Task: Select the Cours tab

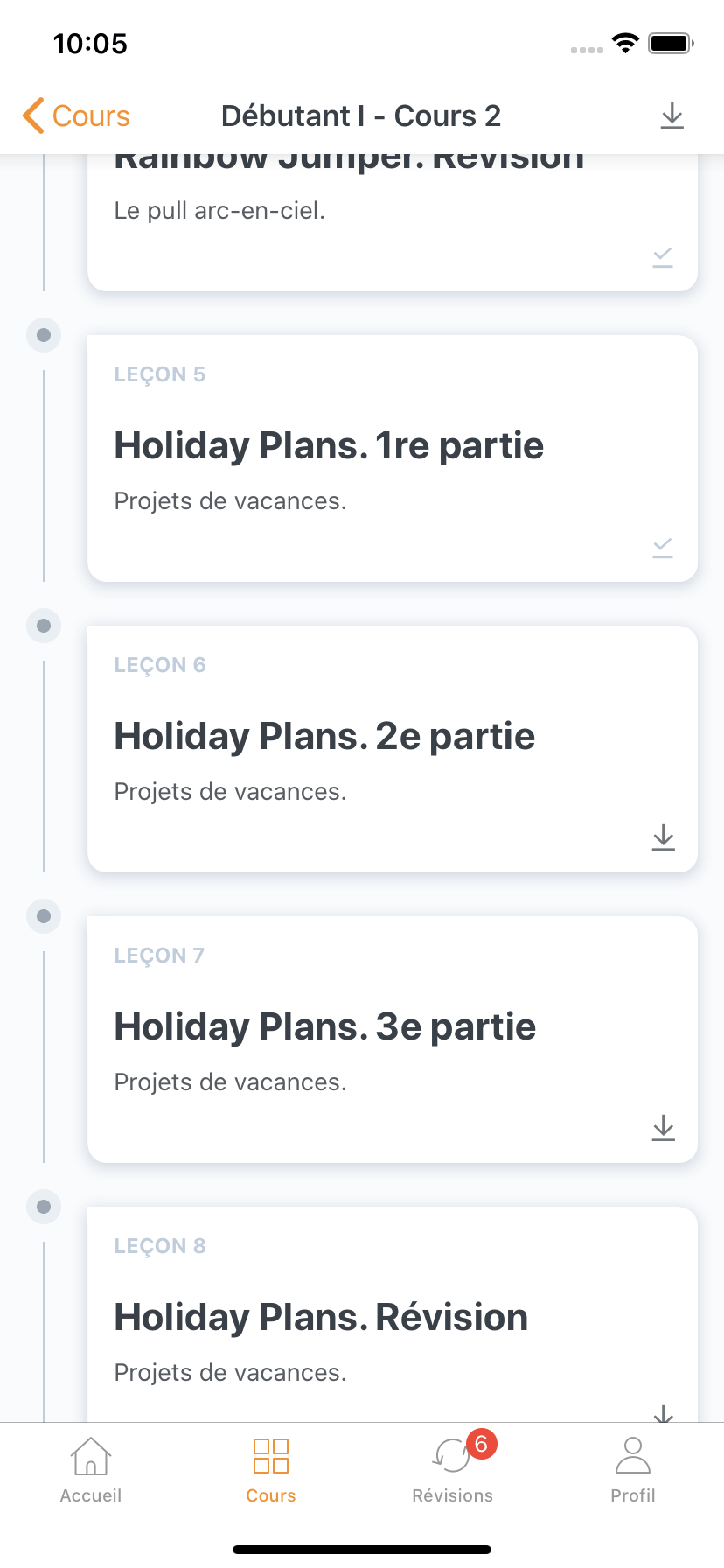Action: pos(271,1470)
